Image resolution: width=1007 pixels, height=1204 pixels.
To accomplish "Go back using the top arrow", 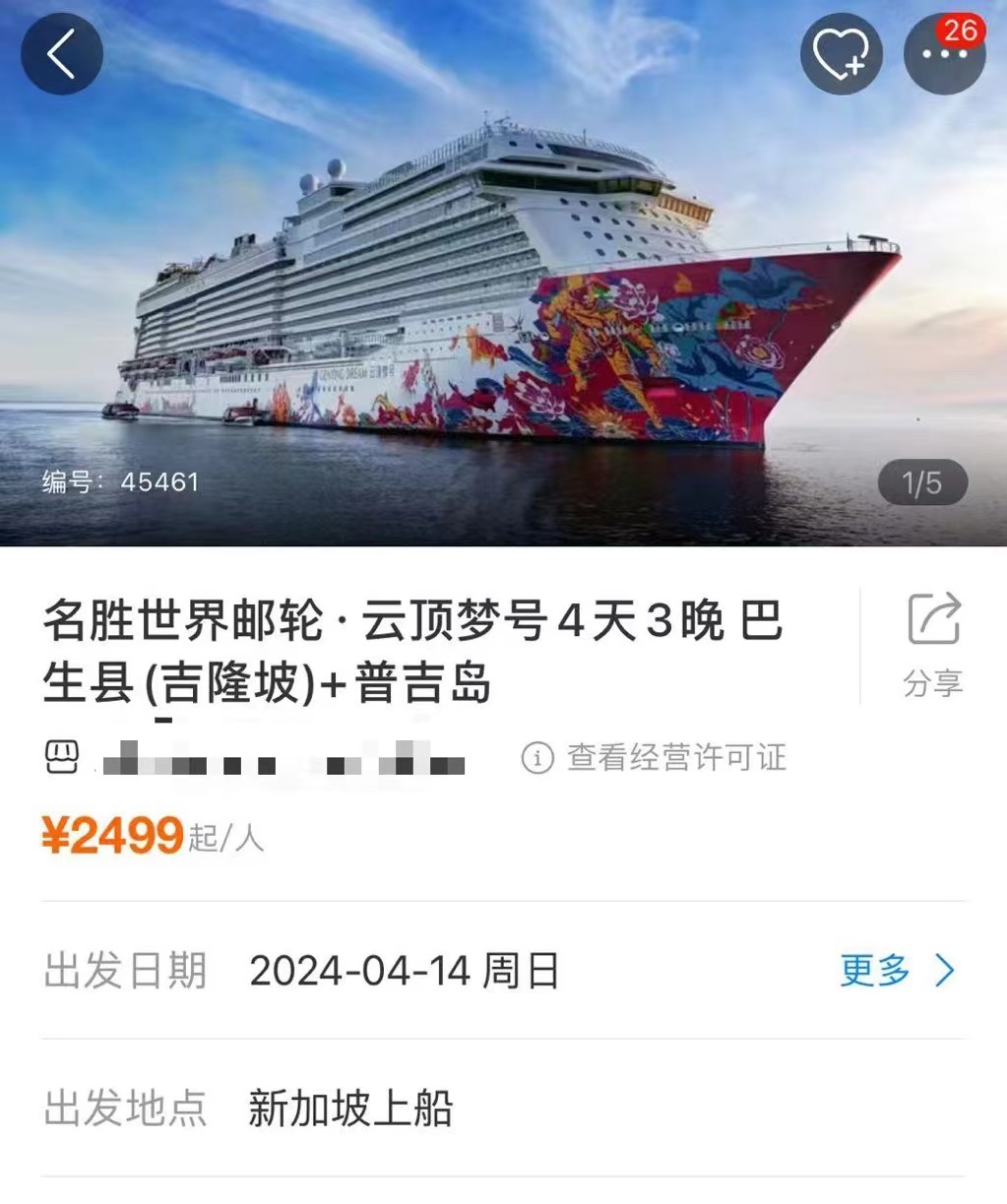I will (61, 54).
